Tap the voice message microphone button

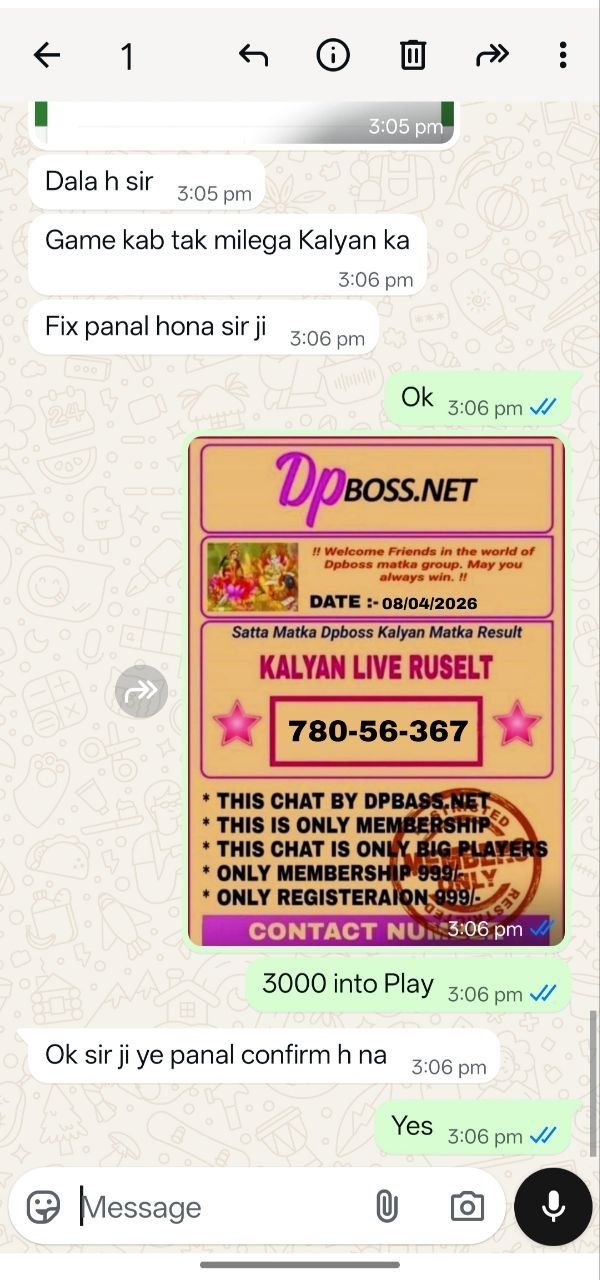pyautogui.click(x=553, y=1207)
